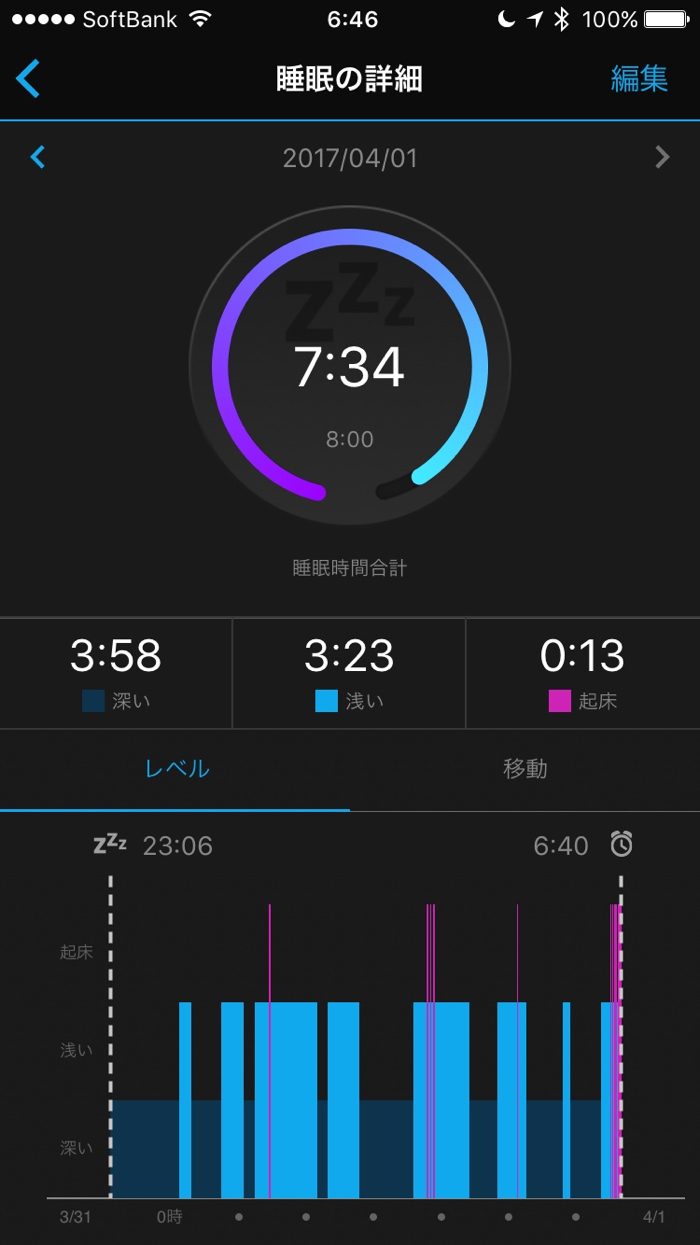Go to the next day's sleep
700x1245 pixels.
point(661,157)
